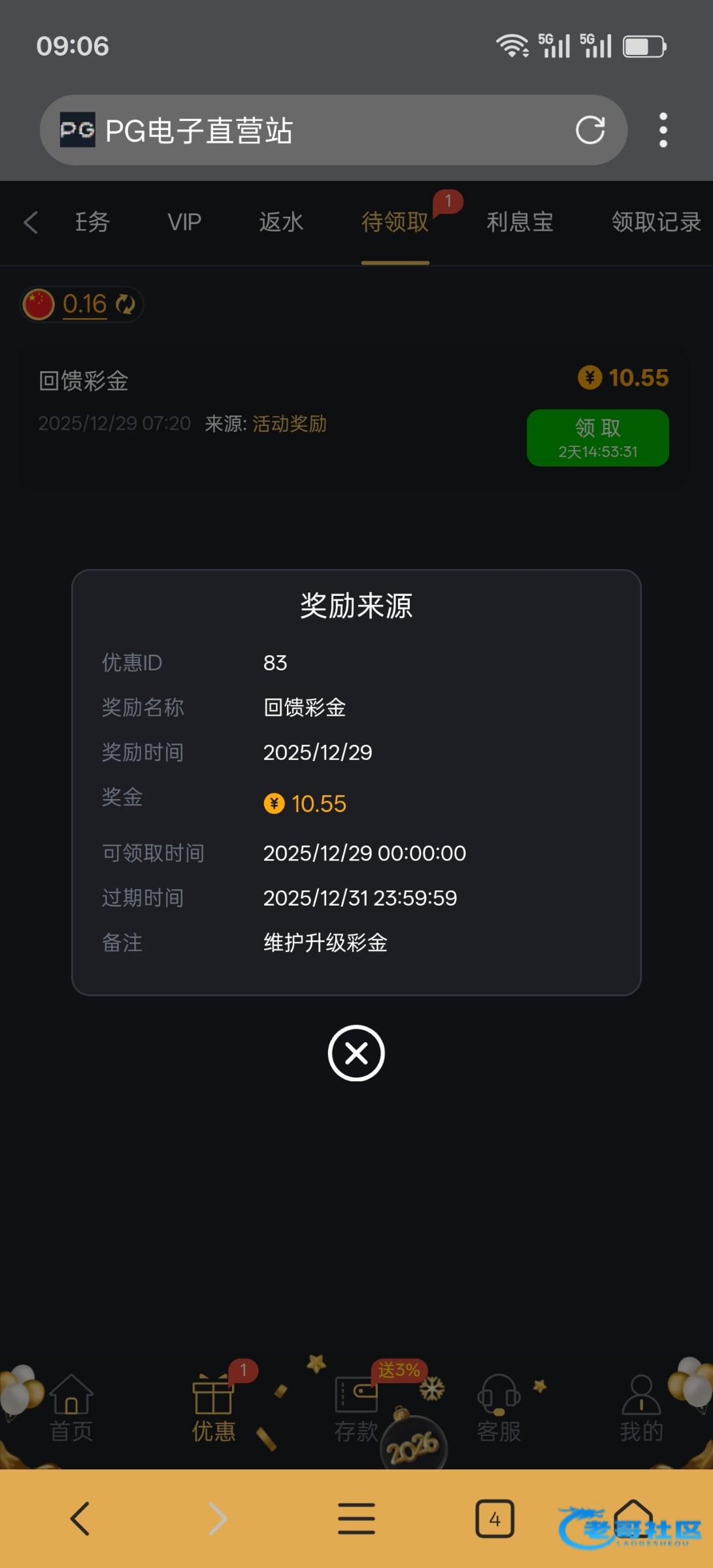
Task: Go to the 首页 tab
Action: 71,1411
